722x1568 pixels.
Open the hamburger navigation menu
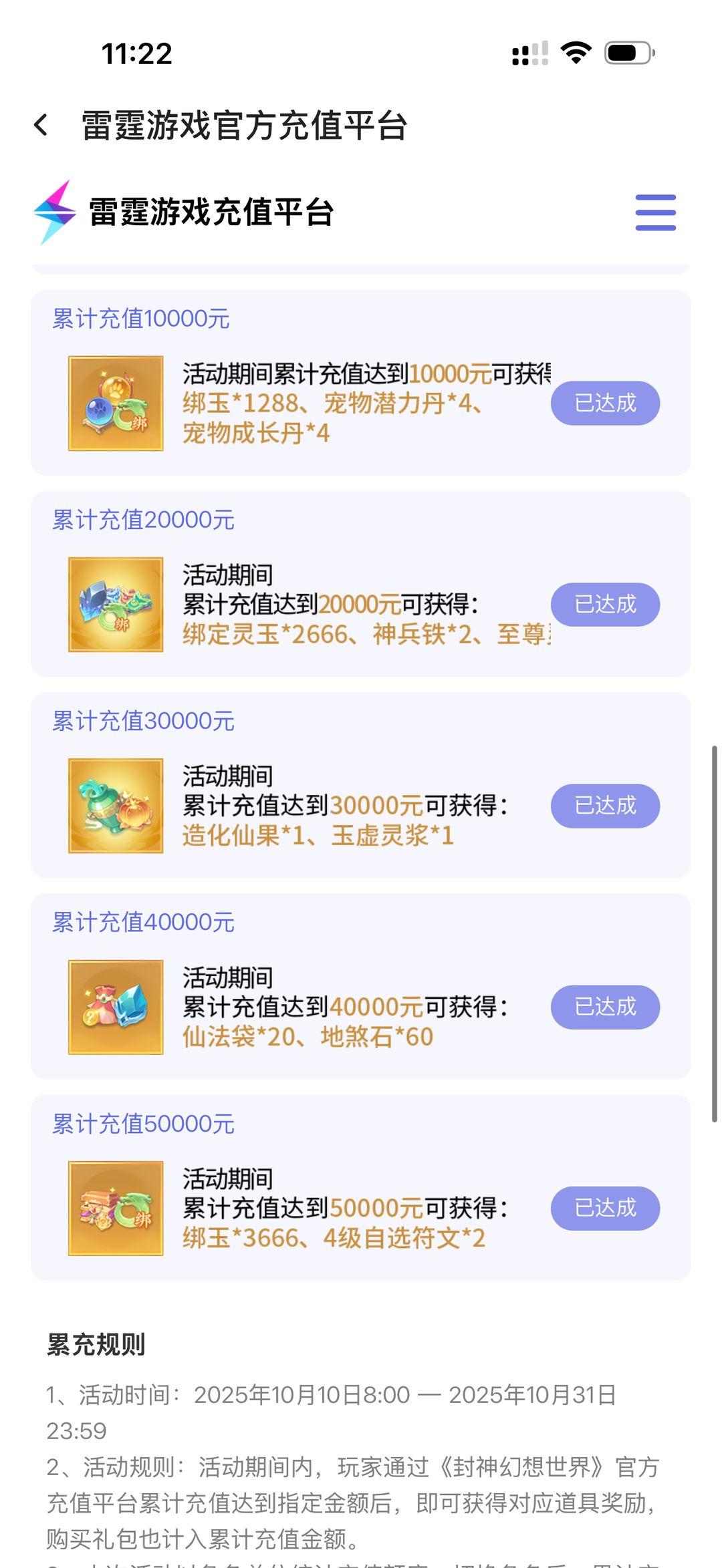[655, 212]
